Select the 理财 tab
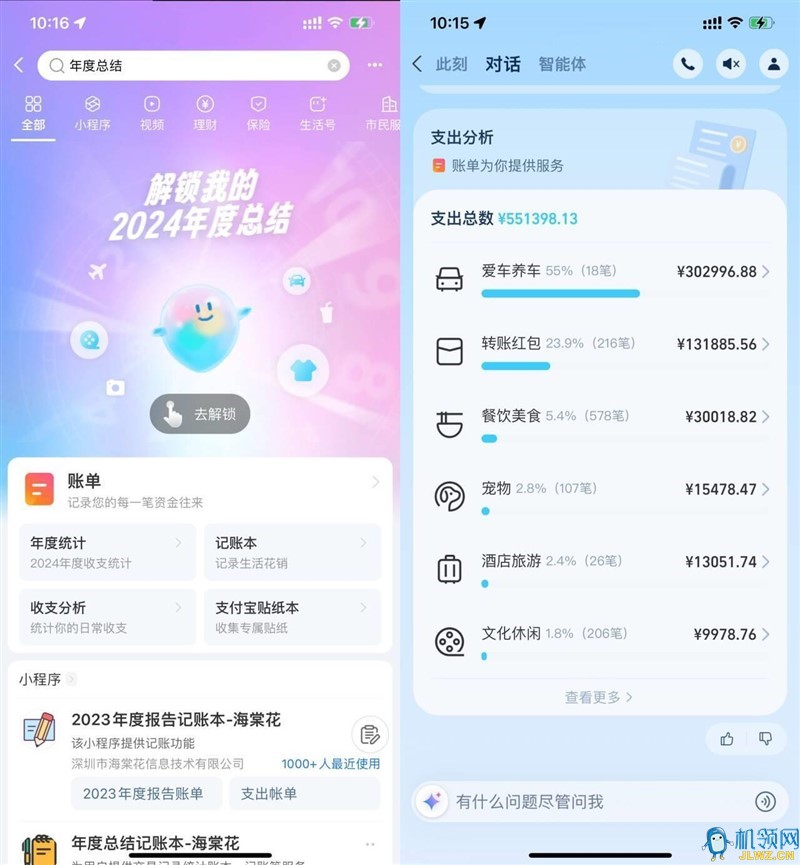The width and height of the screenshot is (800, 865). click(x=205, y=113)
